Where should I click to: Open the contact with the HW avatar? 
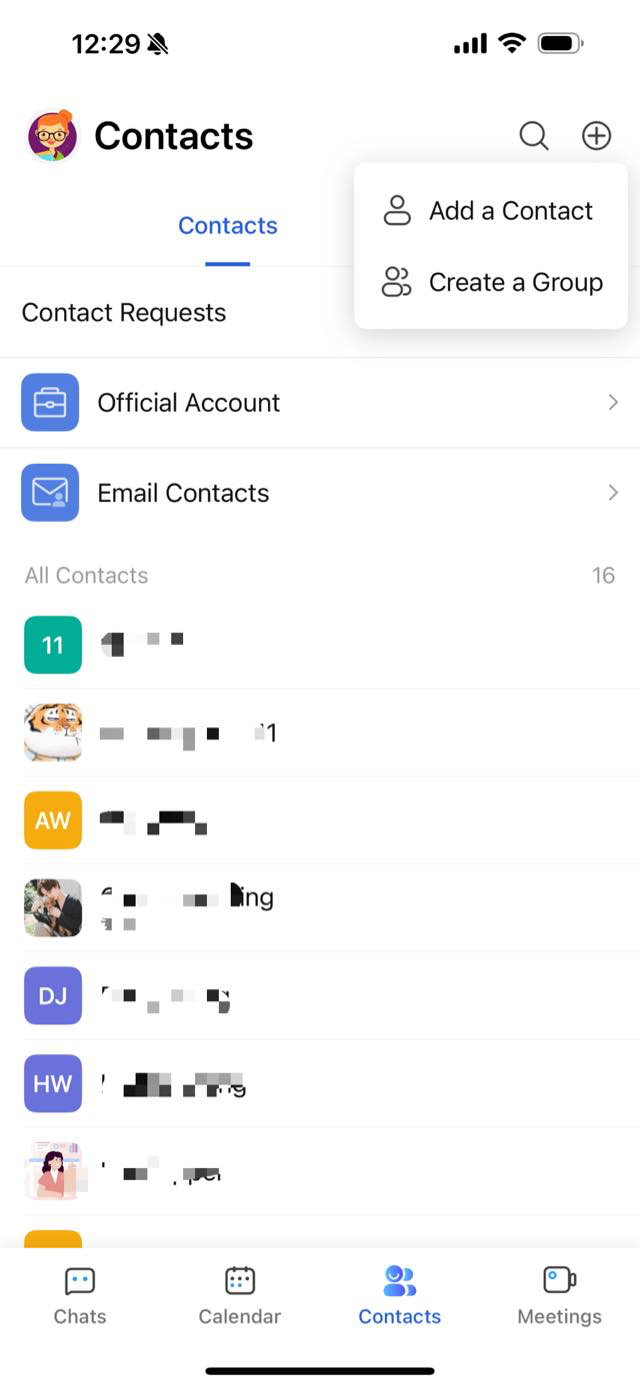tap(320, 1084)
